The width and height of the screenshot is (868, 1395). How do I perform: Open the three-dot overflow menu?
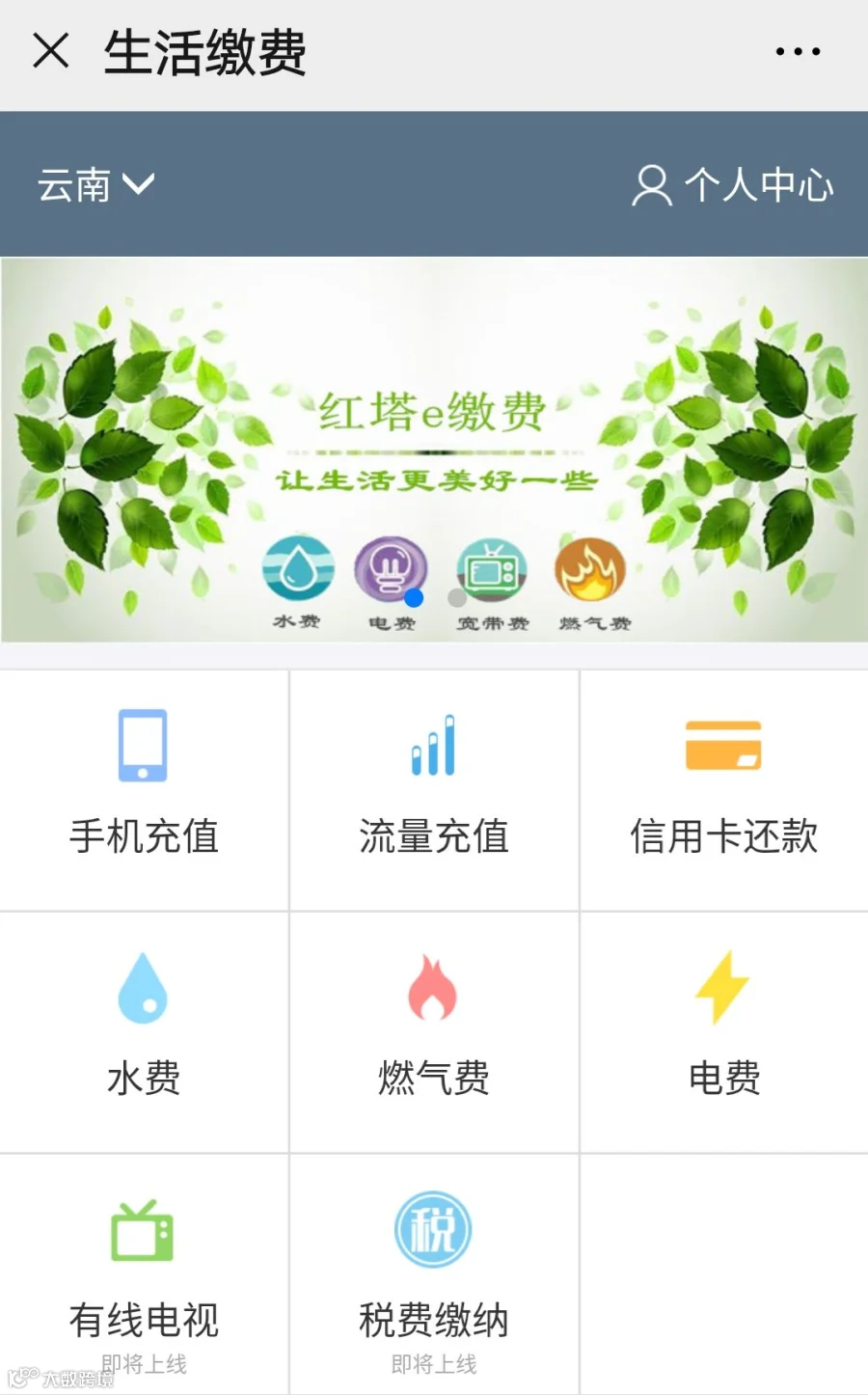coord(799,52)
